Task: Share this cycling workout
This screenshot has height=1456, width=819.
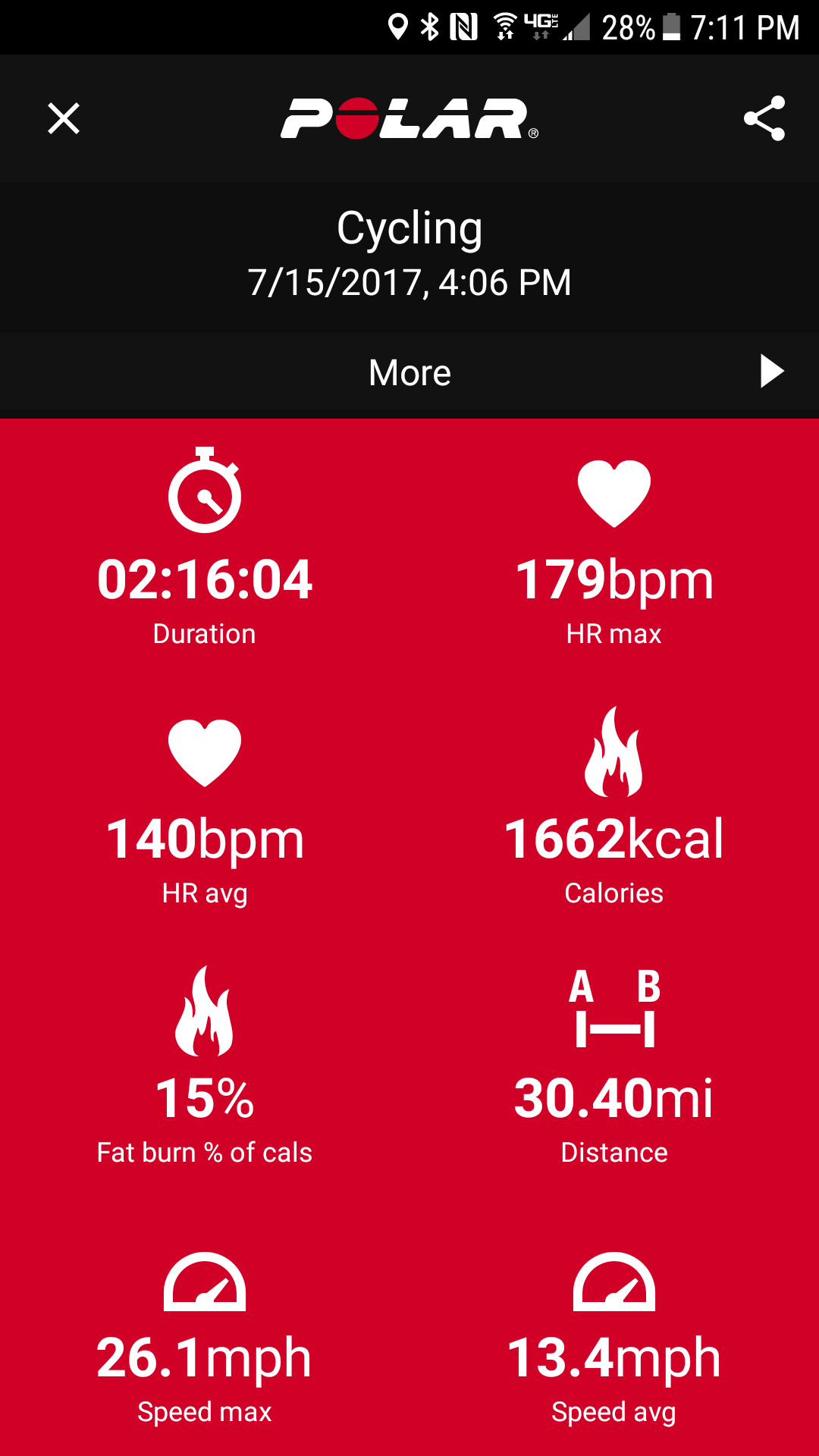Action: (x=764, y=118)
